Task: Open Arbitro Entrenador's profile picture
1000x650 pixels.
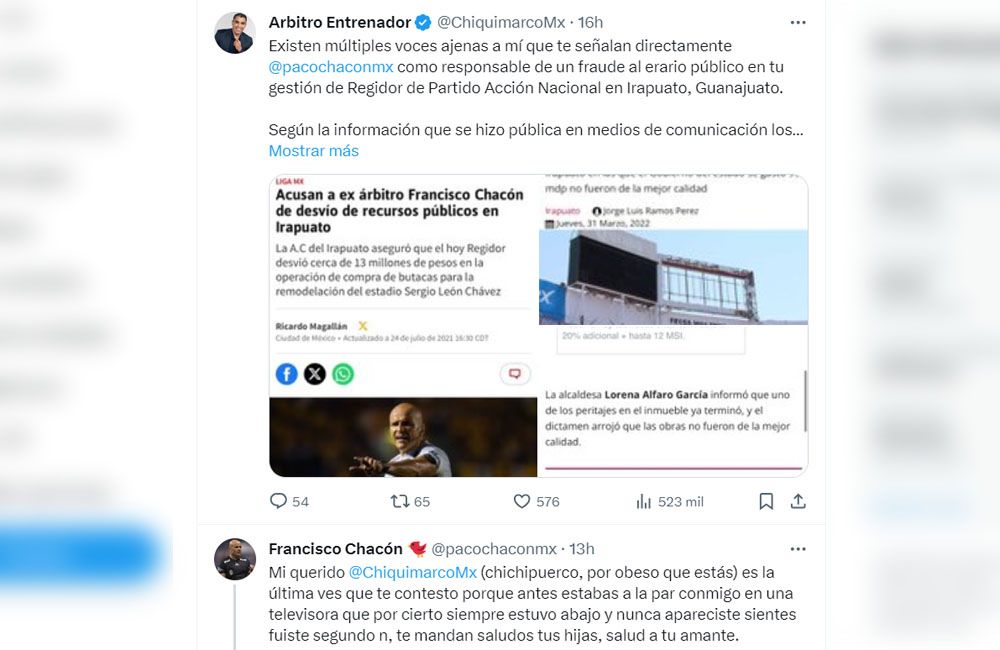Action: coord(235,33)
